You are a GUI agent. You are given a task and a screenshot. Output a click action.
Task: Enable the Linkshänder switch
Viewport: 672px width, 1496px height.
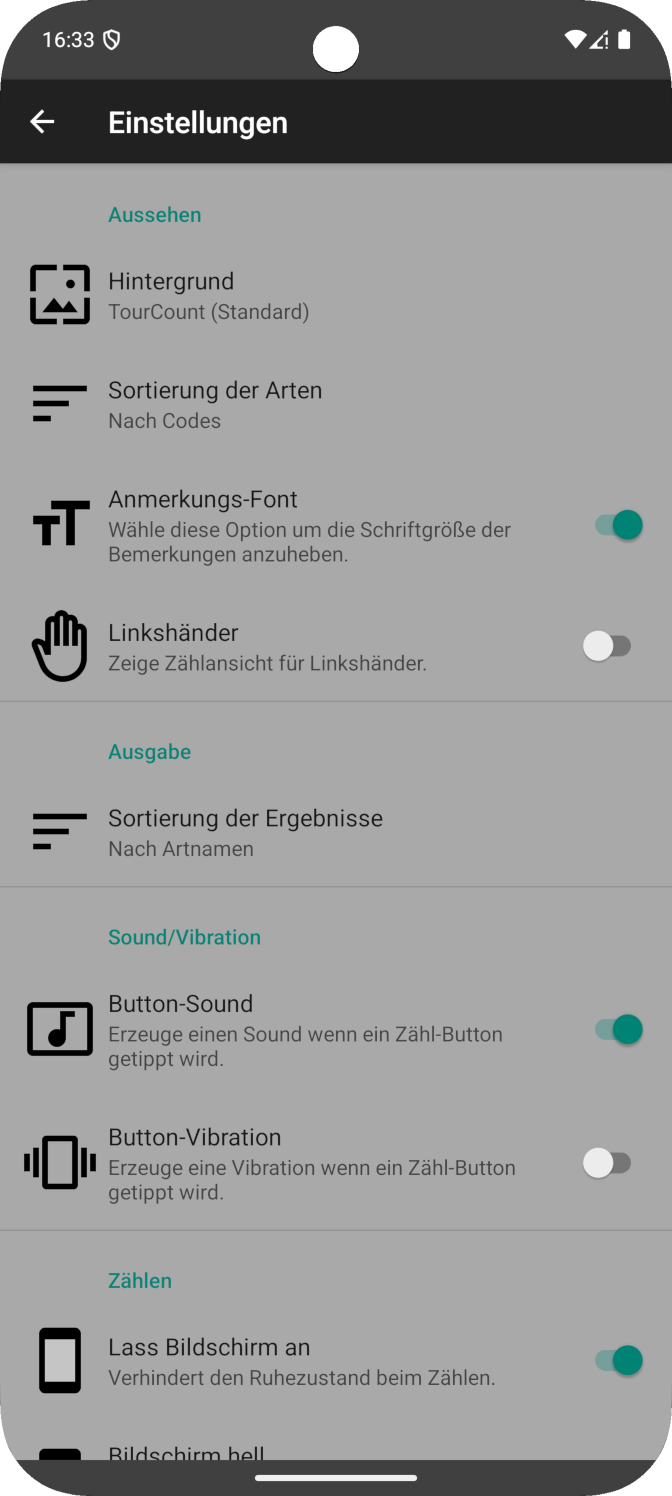click(x=607, y=646)
